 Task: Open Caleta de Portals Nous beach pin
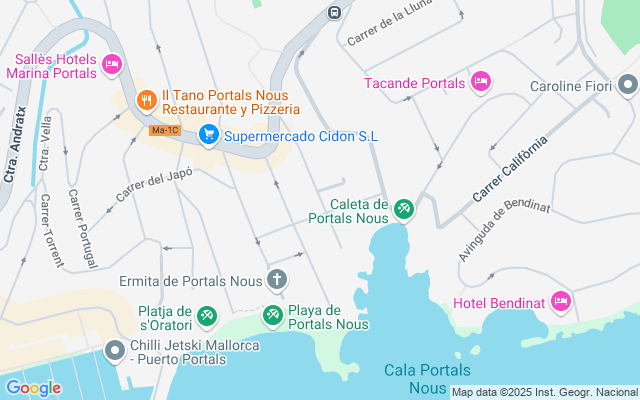pyautogui.click(x=404, y=210)
